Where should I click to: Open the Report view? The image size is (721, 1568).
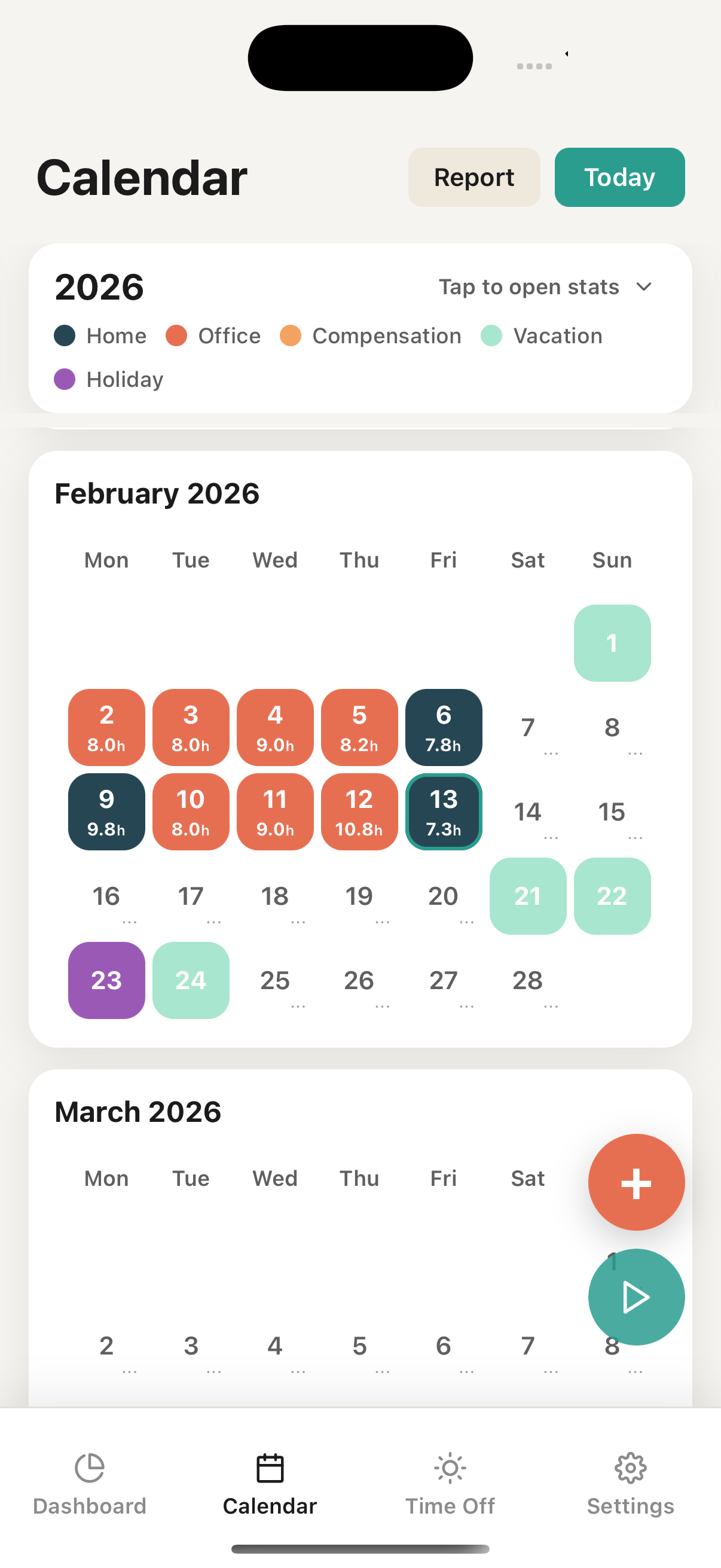click(x=473, y=177)
